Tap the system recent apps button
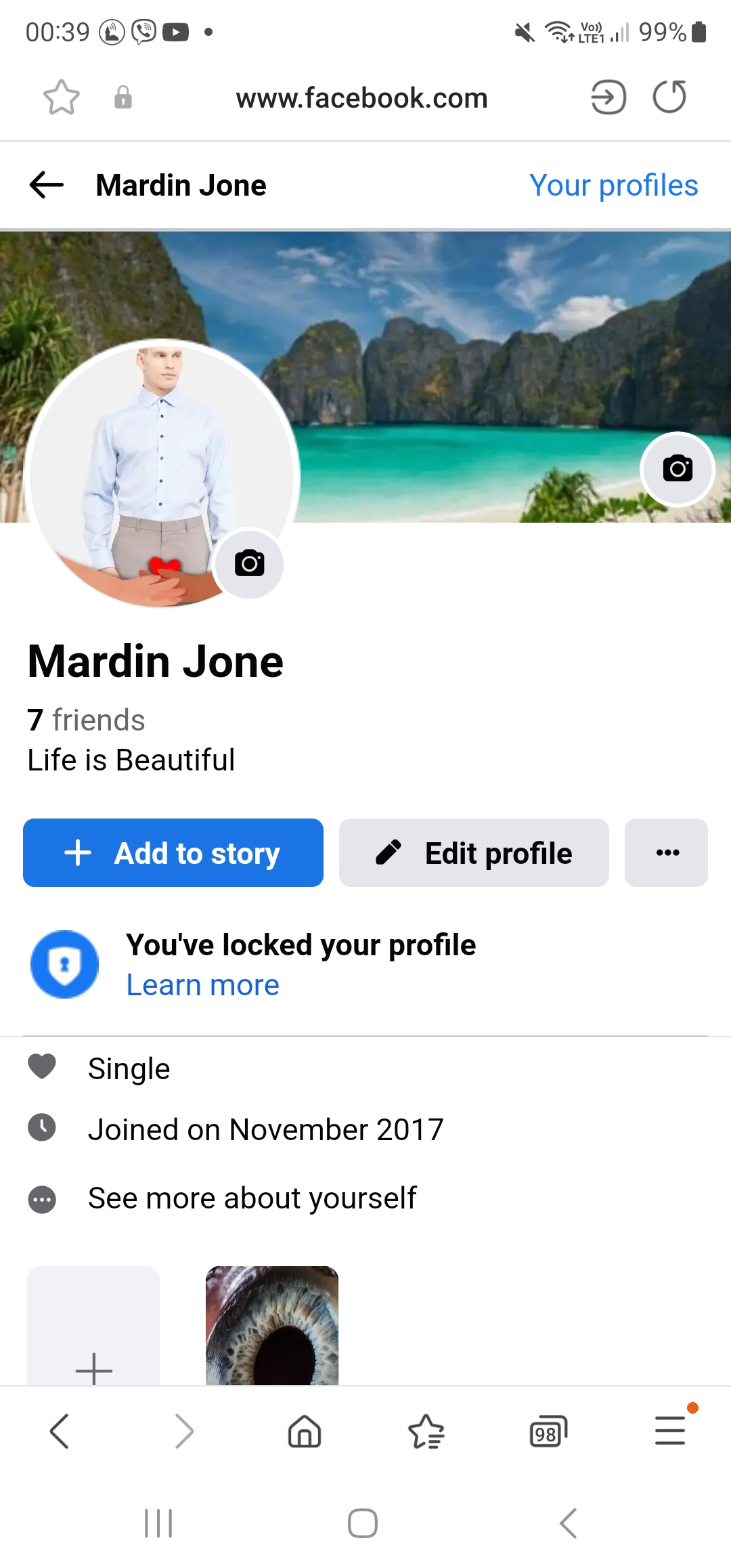The image size is (731, 1568). click(158, 1523)
